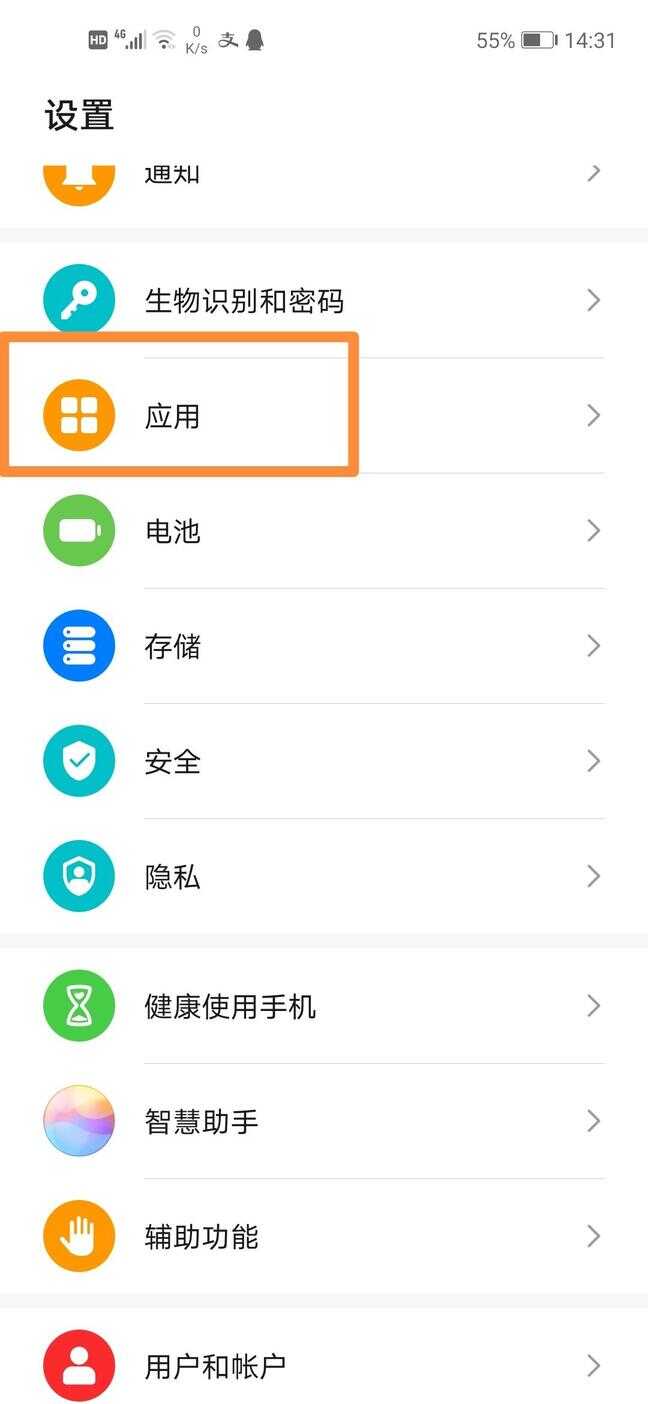Open the partially visible 通知 settings row
The width and height of the screenshot is (648, 1404).
click(324, 180)
